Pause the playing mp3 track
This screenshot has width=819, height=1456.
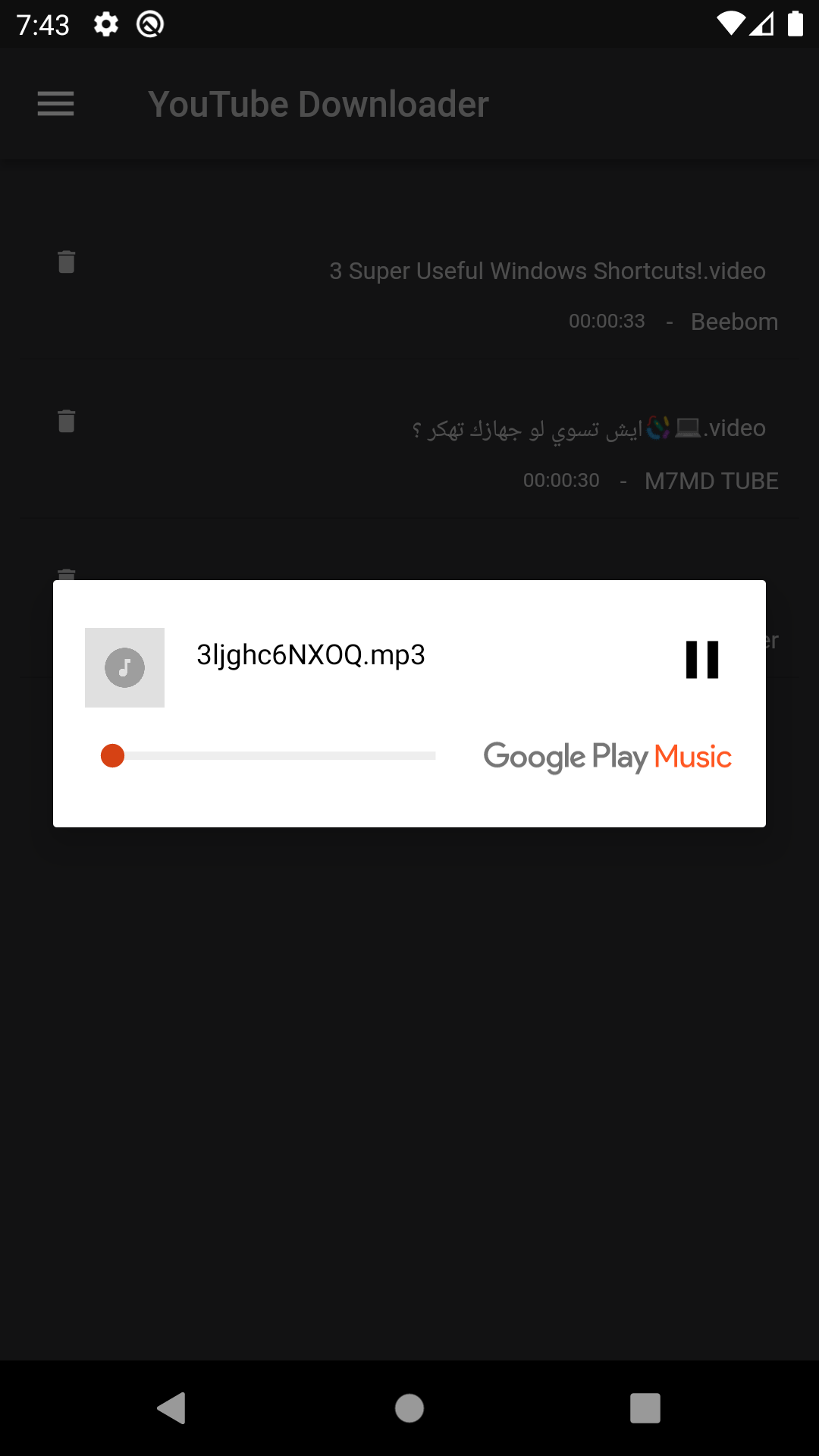701,661
